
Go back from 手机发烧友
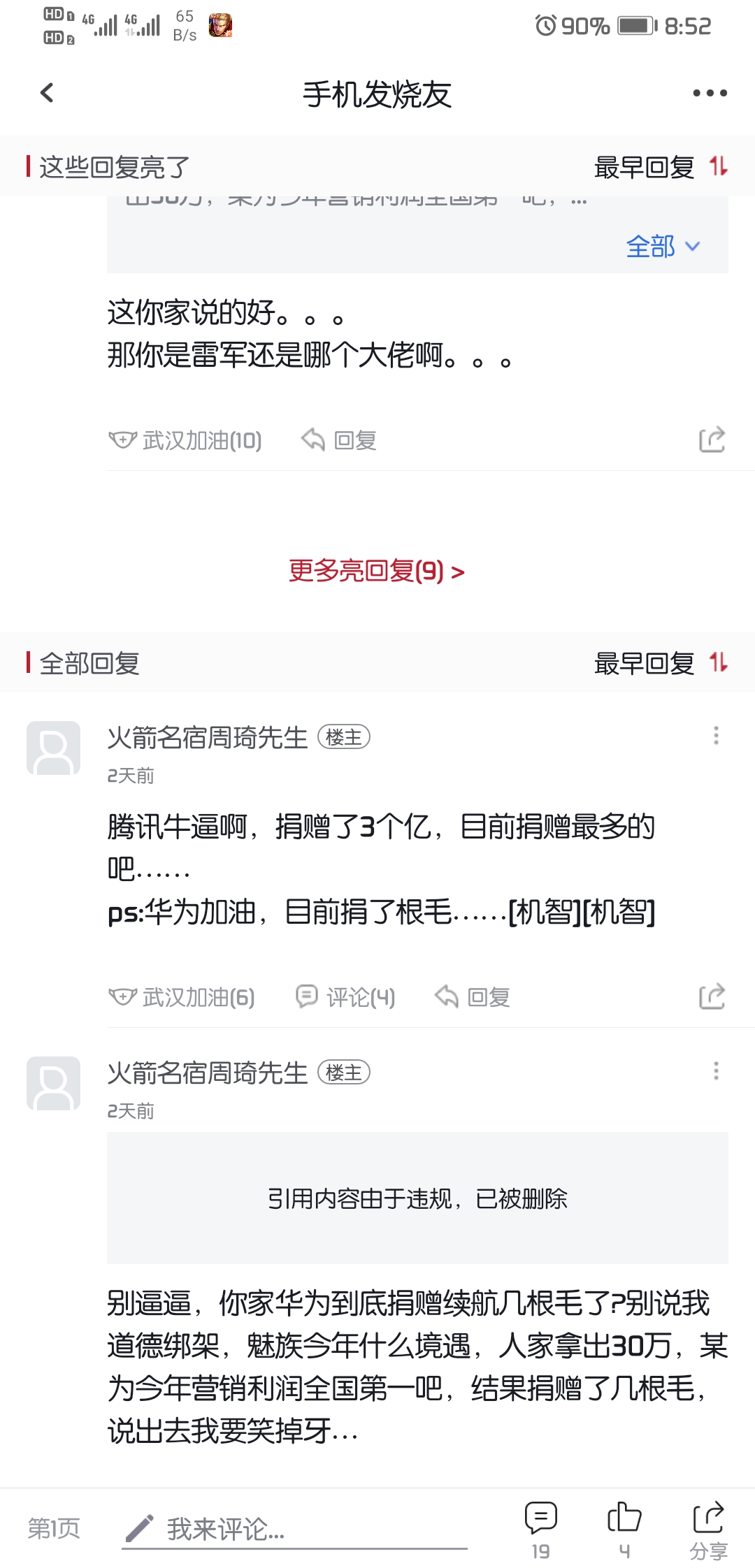(x=47, y=93)
